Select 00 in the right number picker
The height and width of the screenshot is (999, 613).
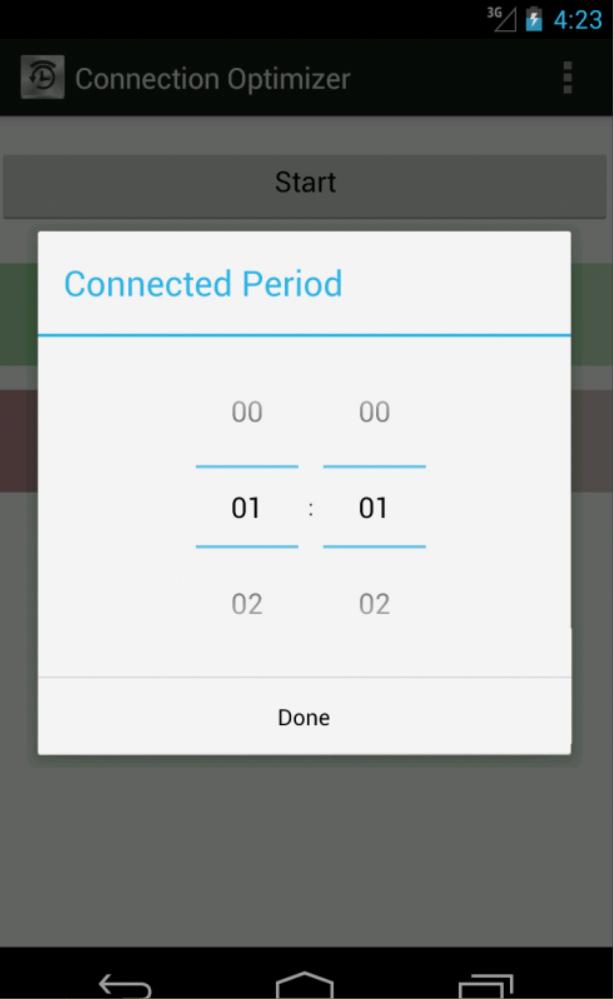pyautogui.click(x=374, y=412)
